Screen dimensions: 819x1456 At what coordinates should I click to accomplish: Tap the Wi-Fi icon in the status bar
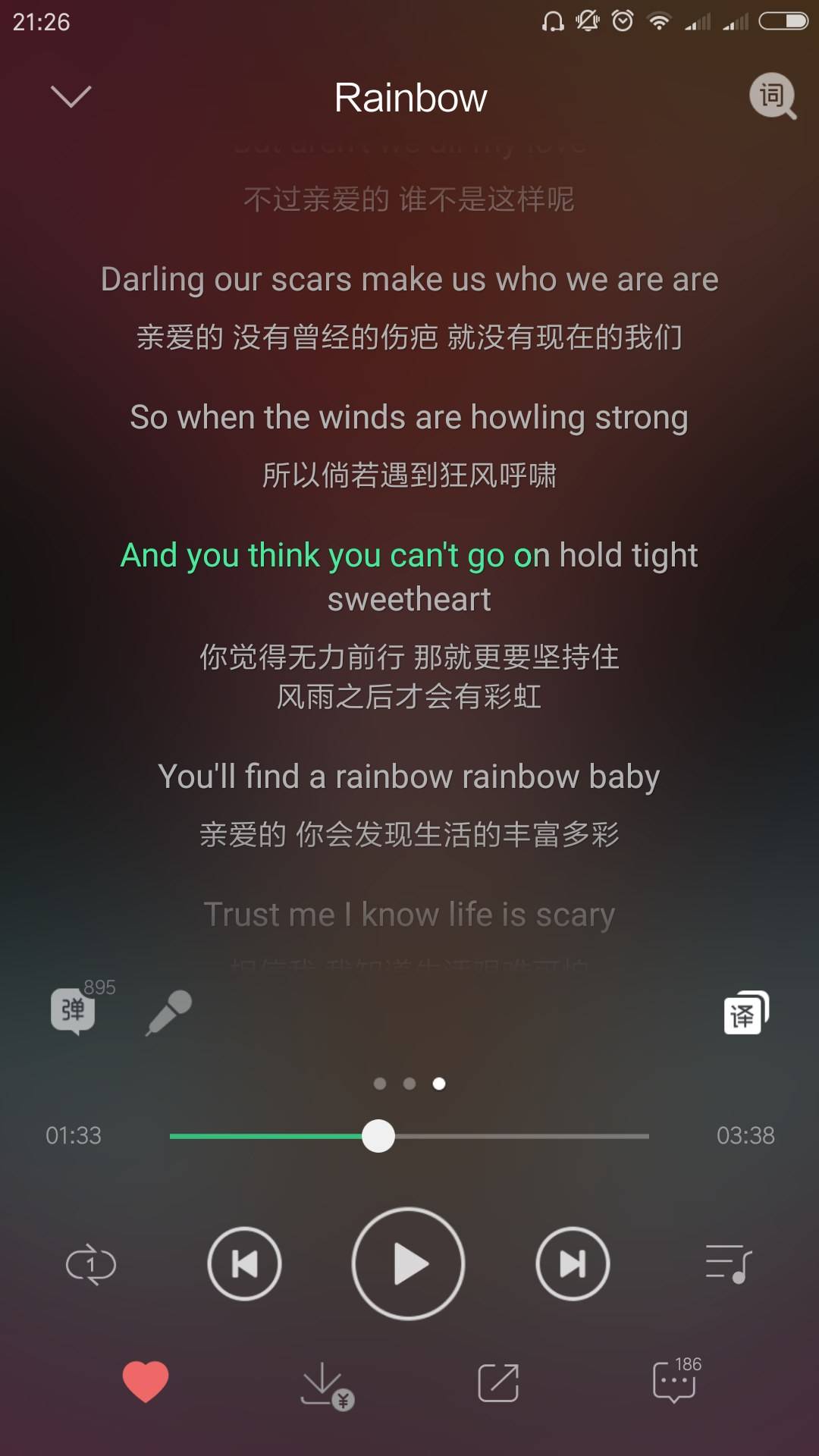pos(658,21)
